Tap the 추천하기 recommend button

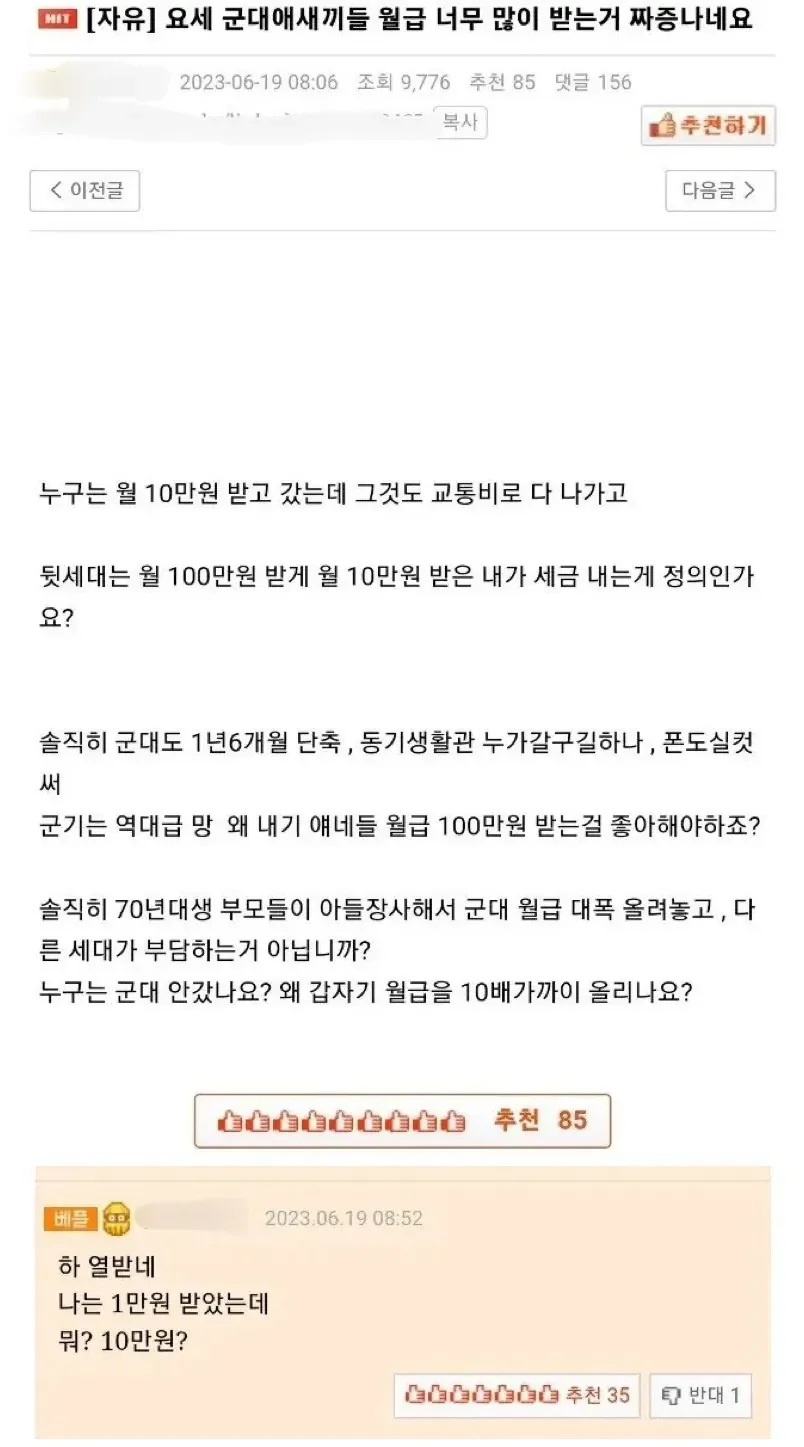pos(708,125)
